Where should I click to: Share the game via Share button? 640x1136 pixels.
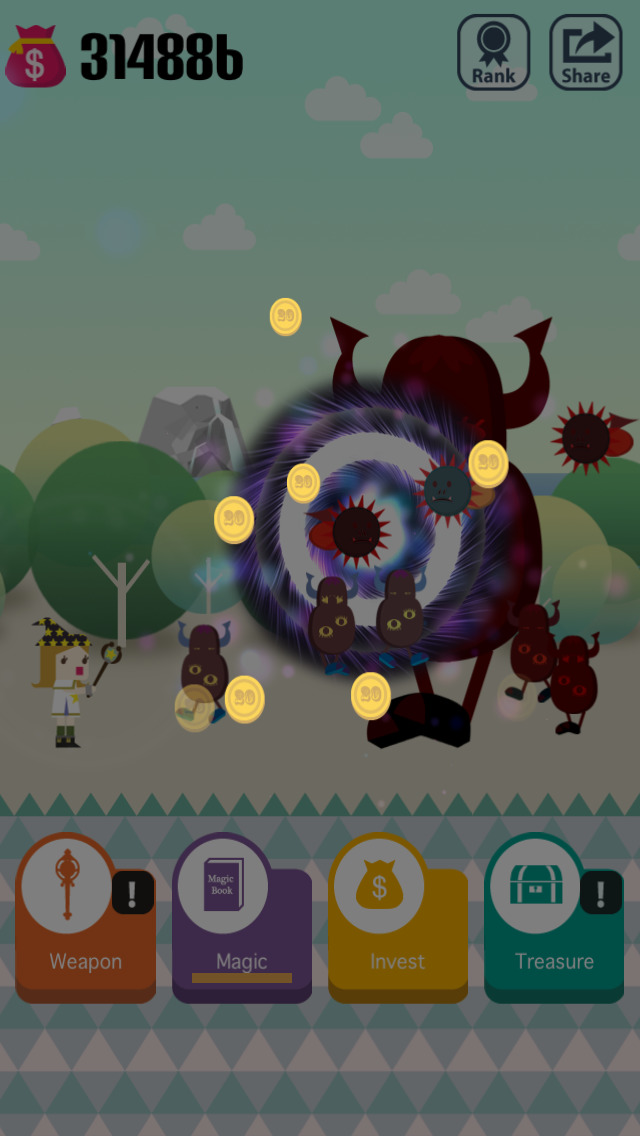click(x=585, y=52)
